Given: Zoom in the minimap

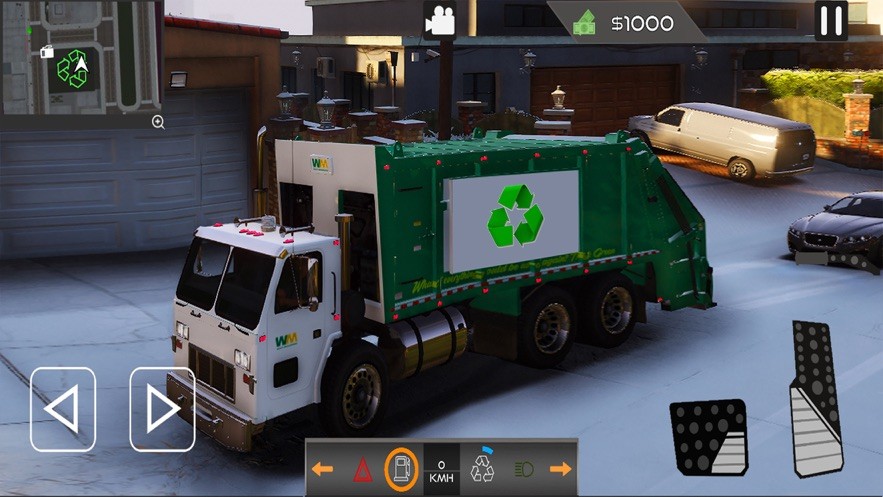Looking at the screenshot, I should coord(158,122).
